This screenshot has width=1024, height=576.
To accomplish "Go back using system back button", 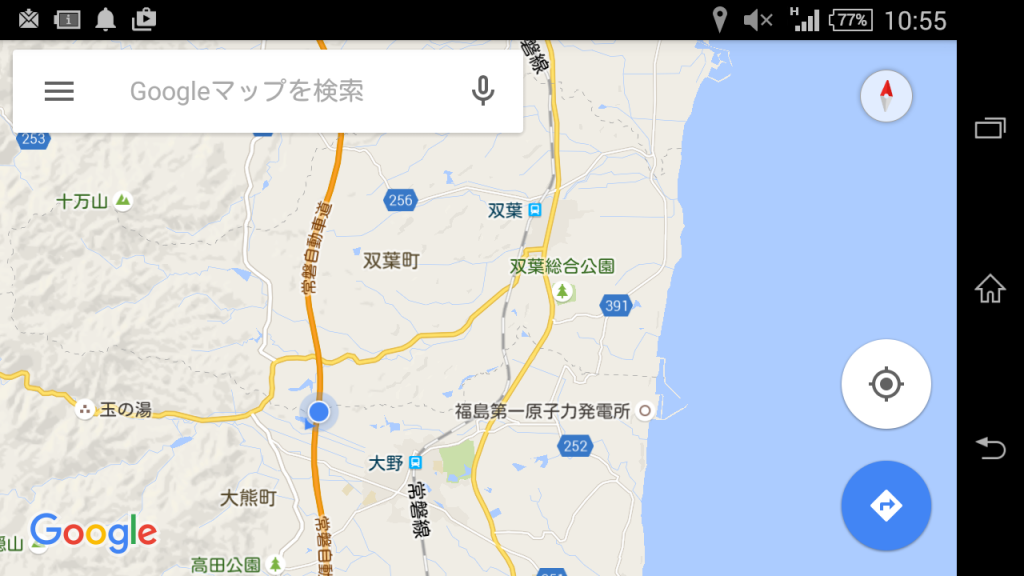I will point(990,449).
